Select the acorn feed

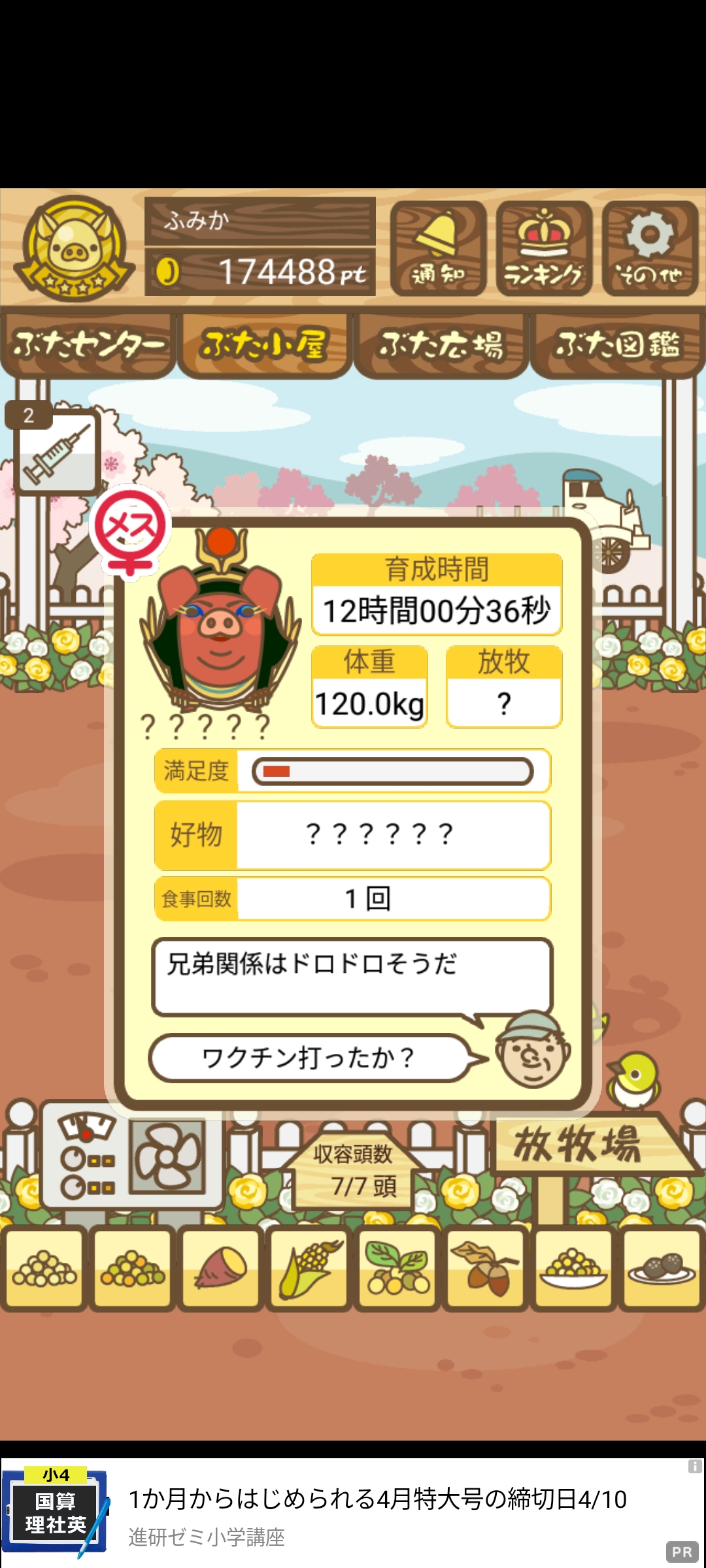point(485,1269)
